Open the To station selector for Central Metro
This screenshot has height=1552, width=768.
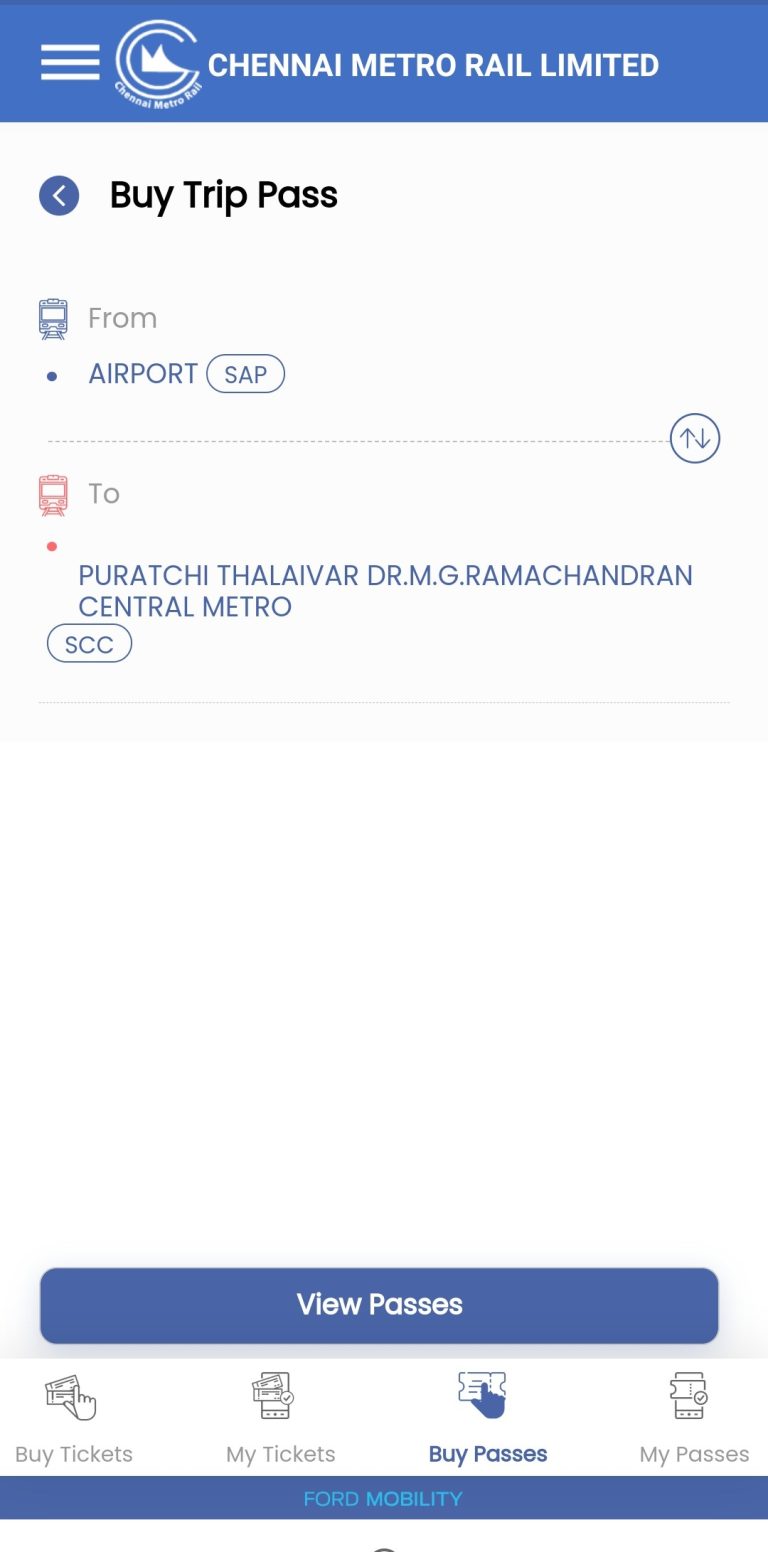385,590
